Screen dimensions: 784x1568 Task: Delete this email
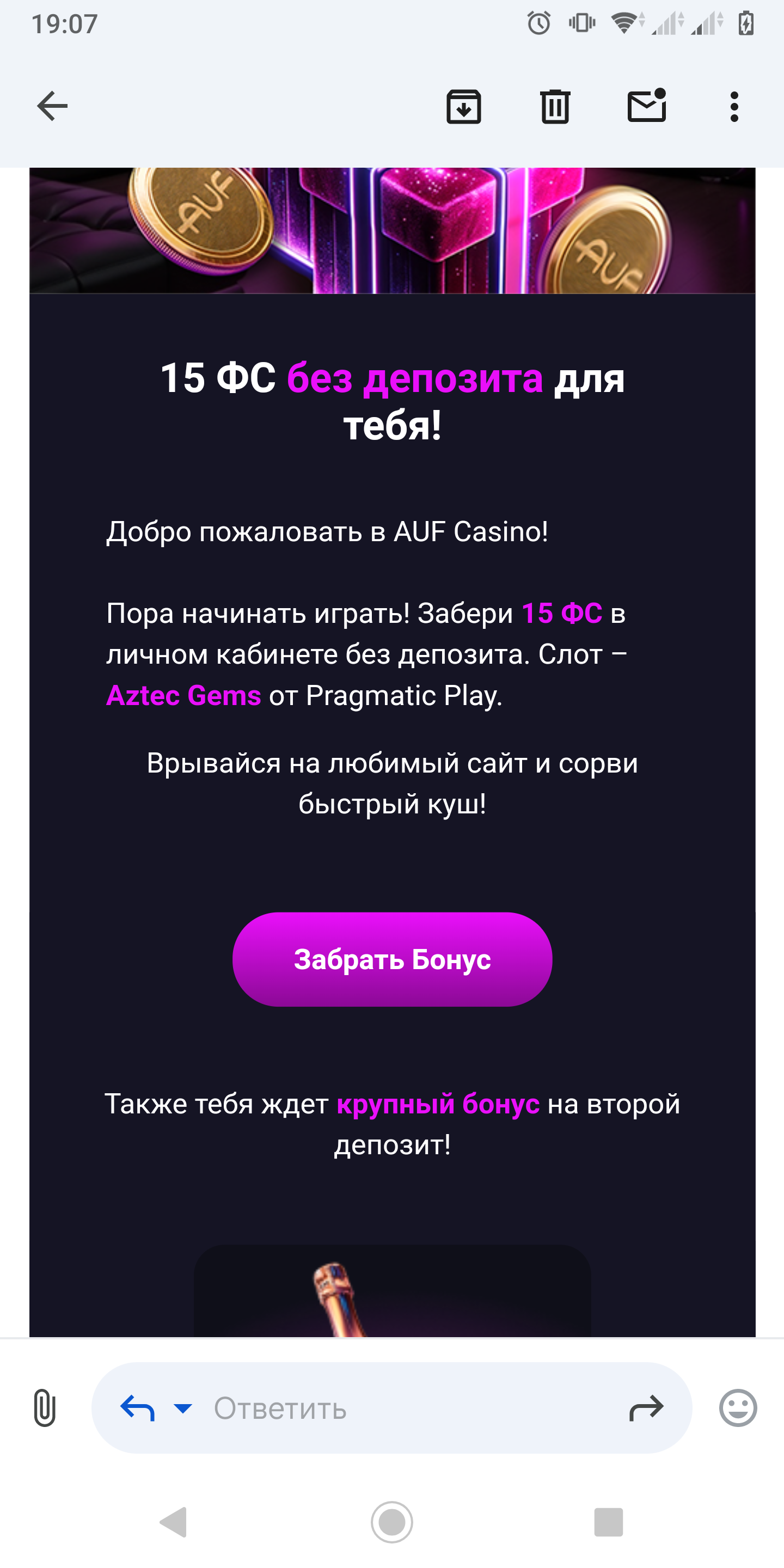coord(555,107)
